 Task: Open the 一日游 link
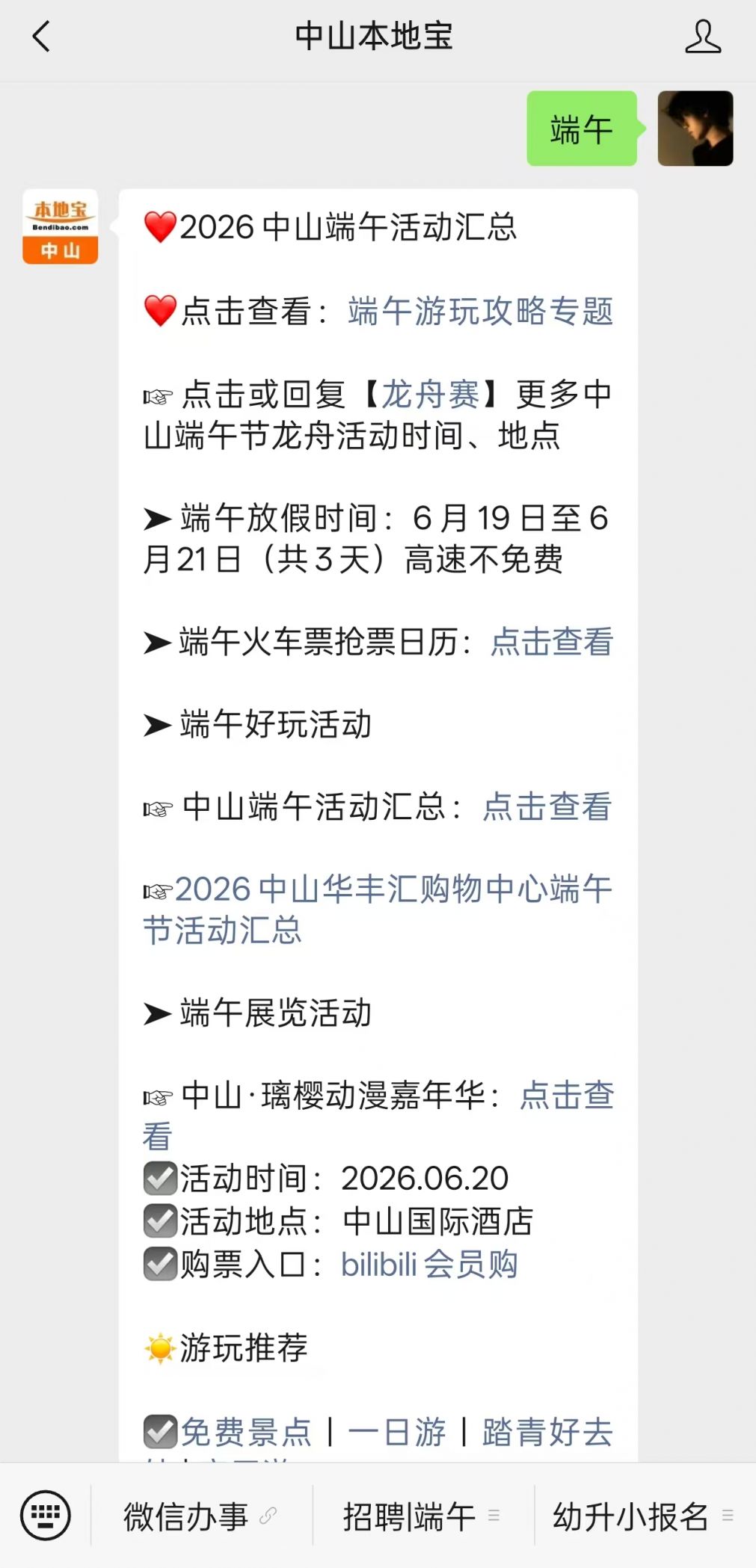point(397,1432)
